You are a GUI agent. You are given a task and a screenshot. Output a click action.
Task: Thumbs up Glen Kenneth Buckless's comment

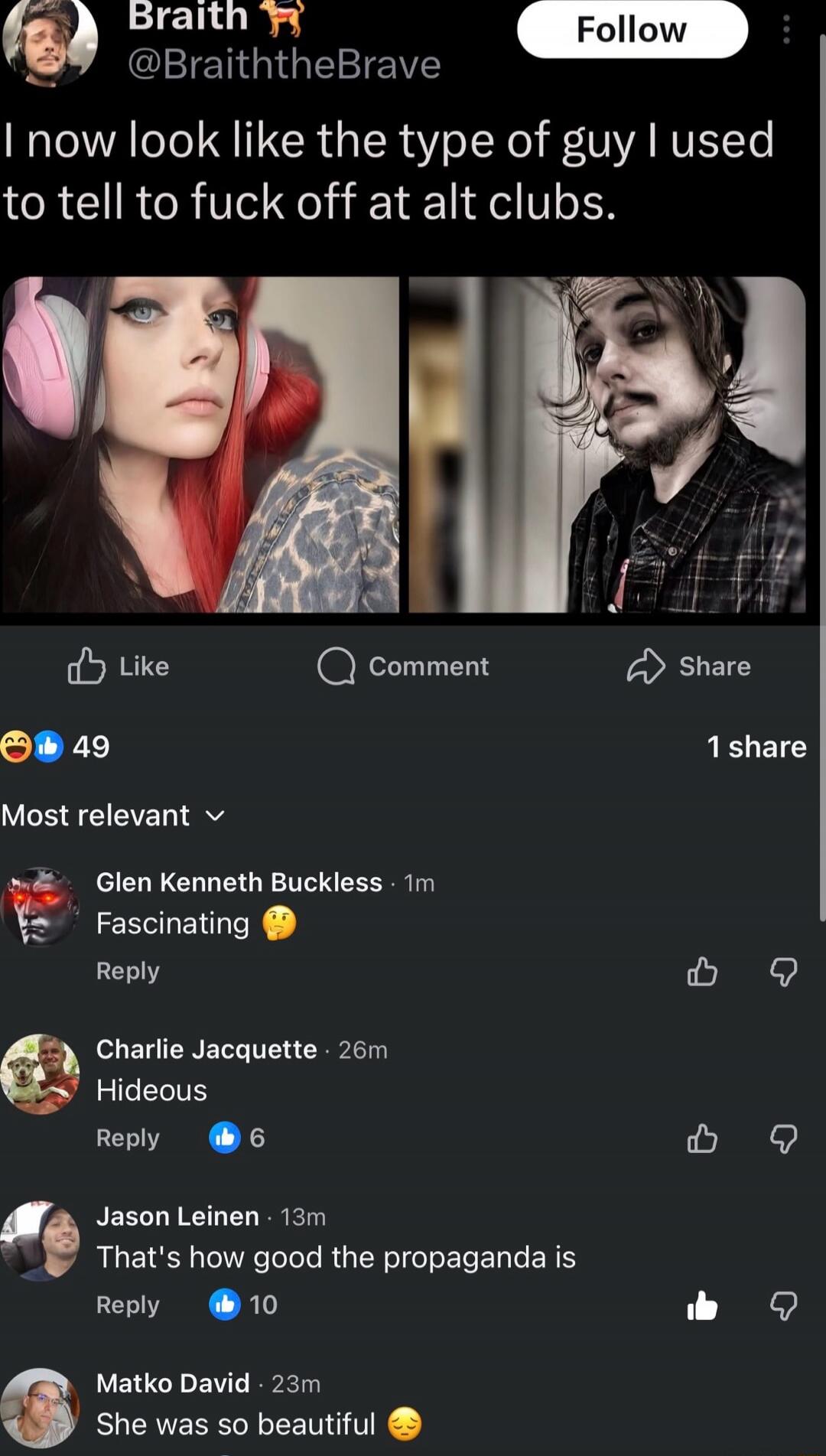702,972
